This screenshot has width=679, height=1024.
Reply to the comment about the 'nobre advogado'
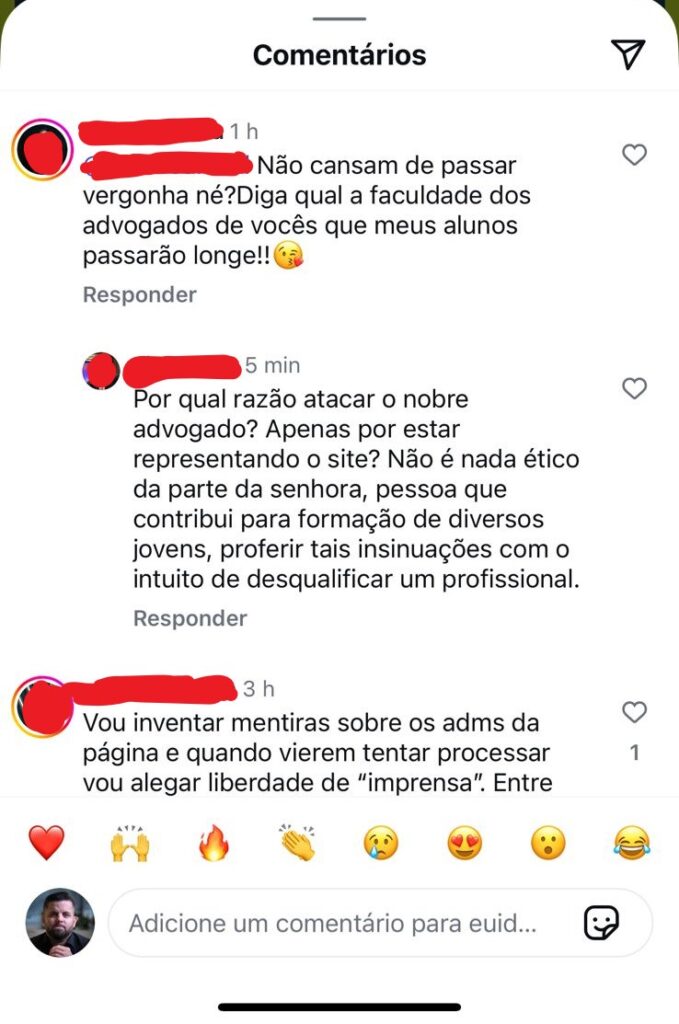[x=190, y=619]
